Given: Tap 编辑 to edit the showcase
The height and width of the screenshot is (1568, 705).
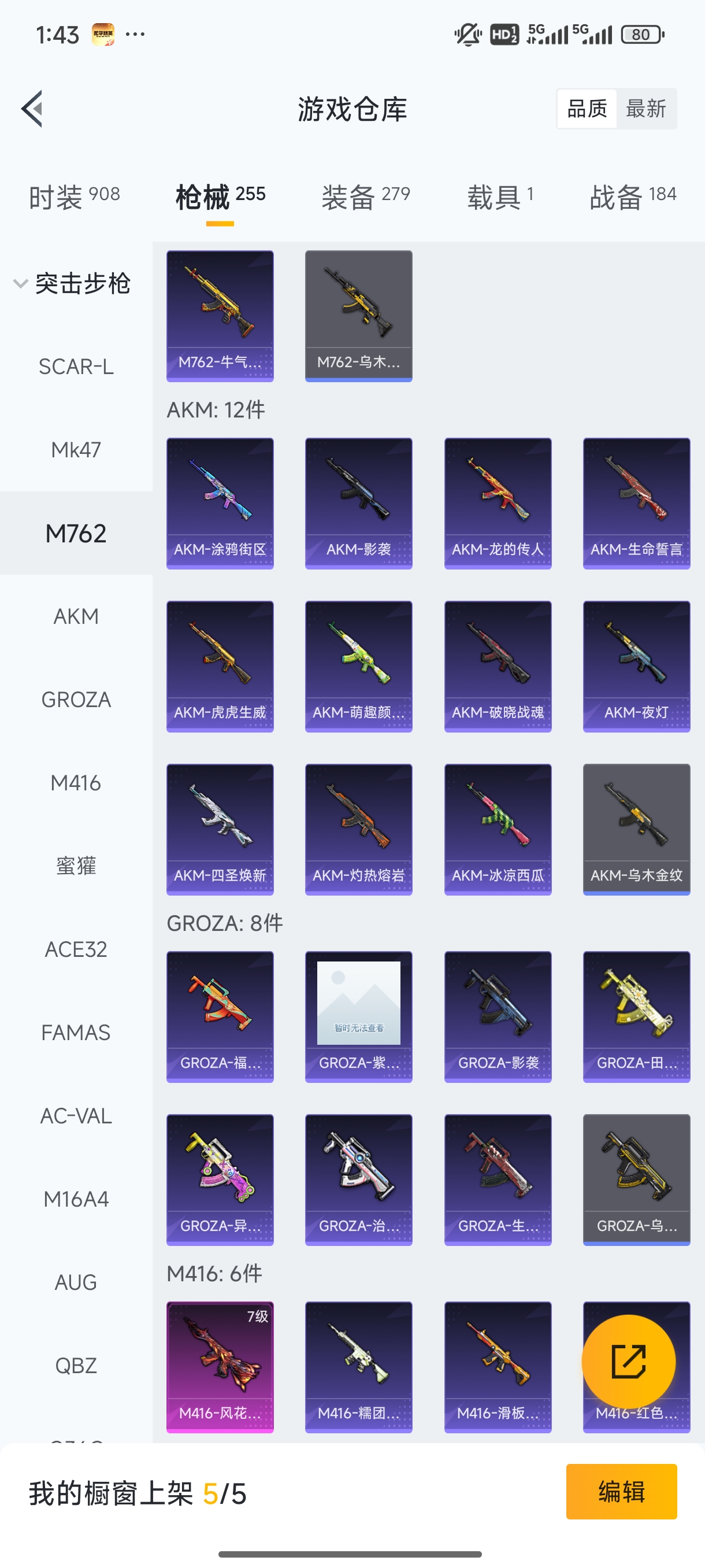Looking at the screenshot, I should tap(621, 1491).
